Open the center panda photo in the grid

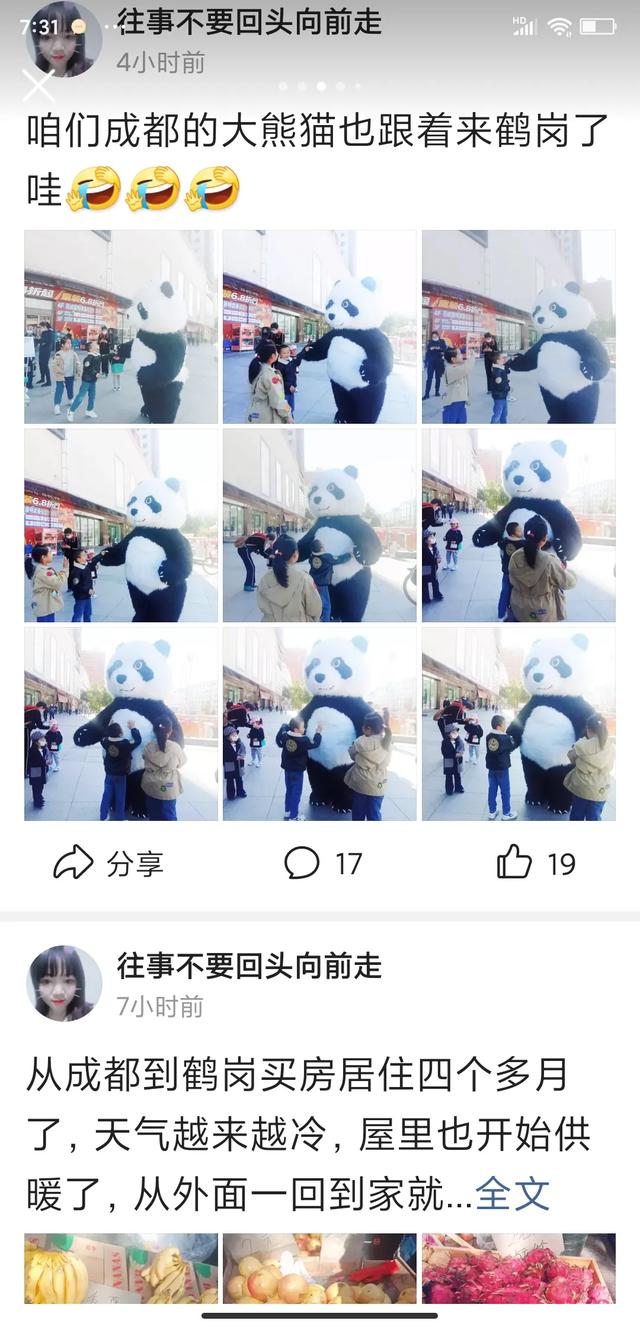pos(319,525)
